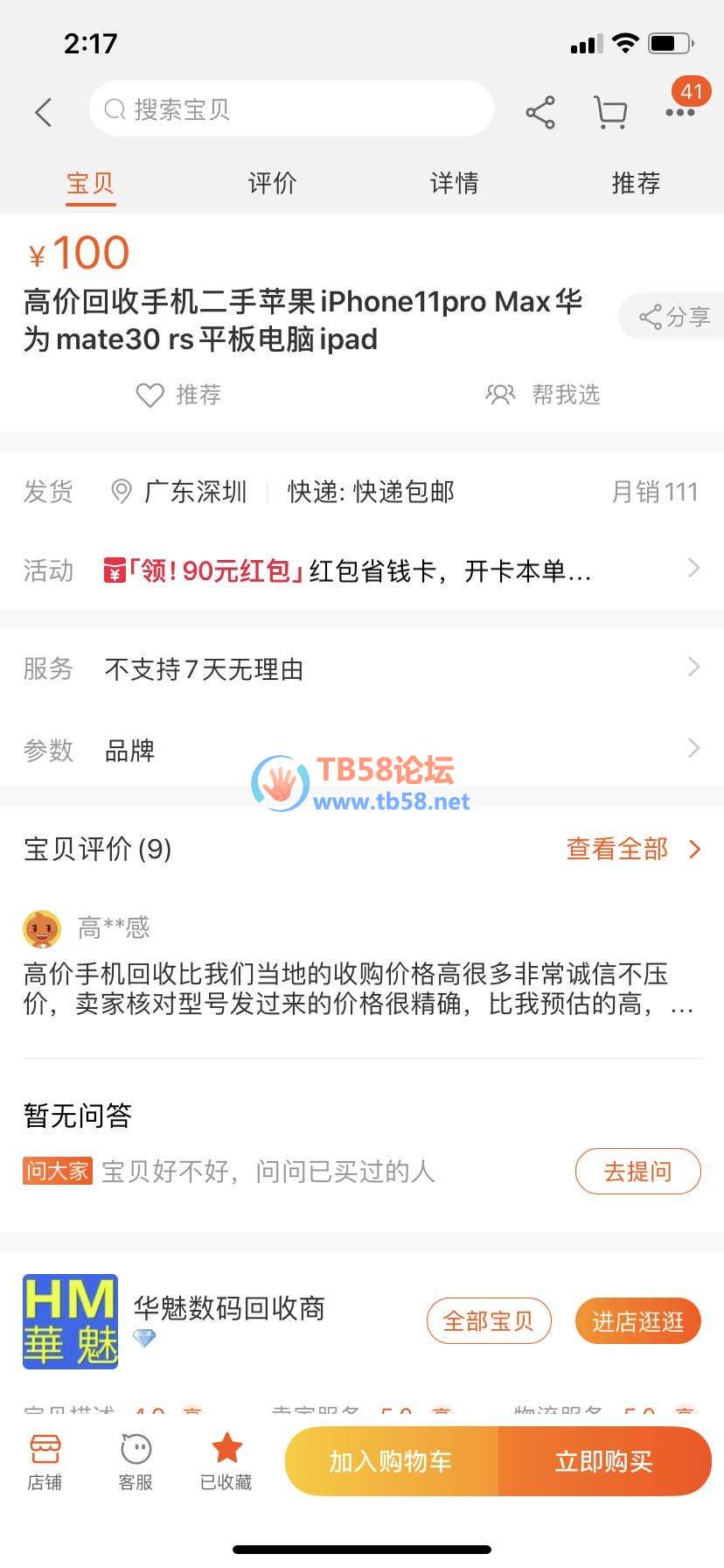Viewport: 724px width, 1568px height.
Task: Tap the 搜索宝贝 search box
Action: tap(291, 109)
